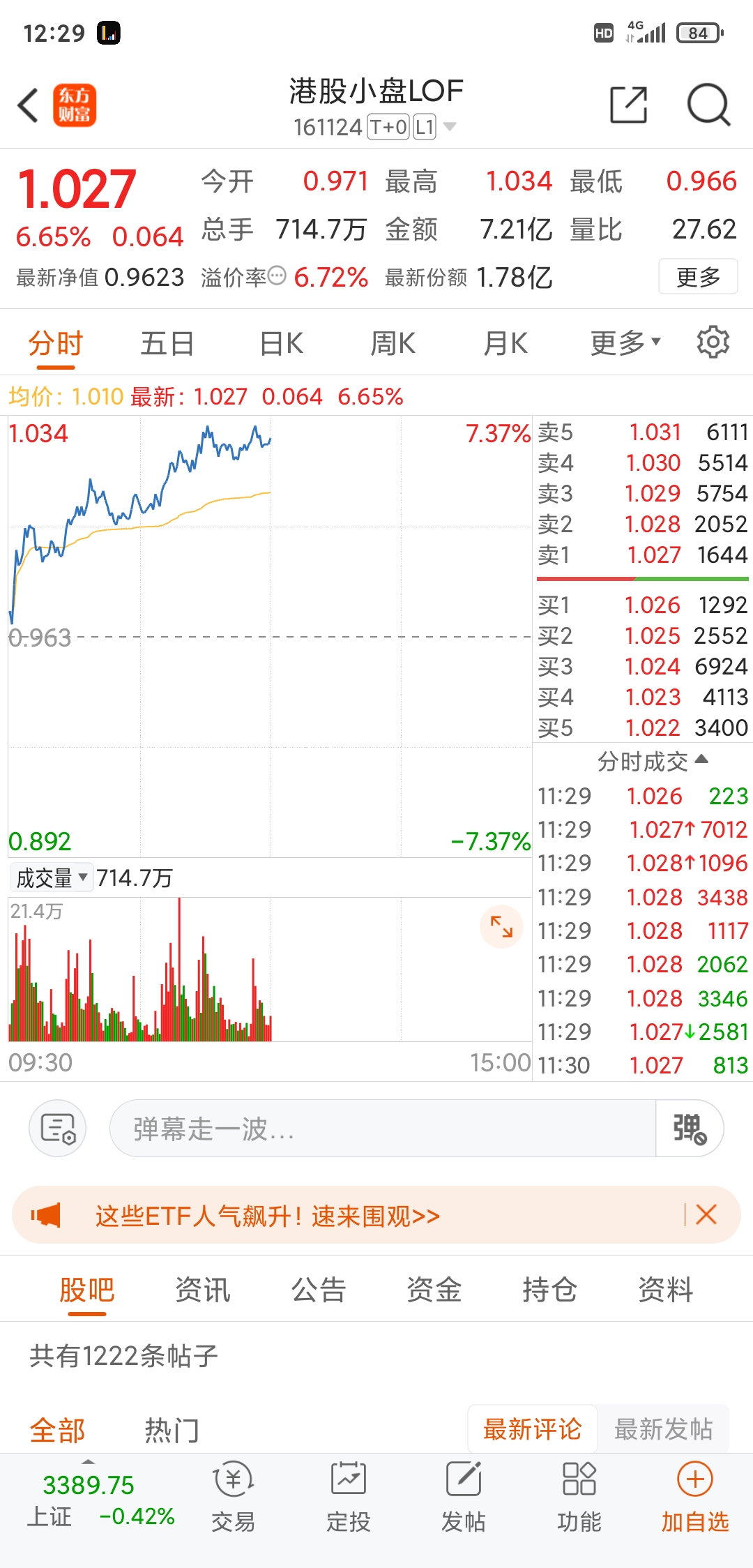Screen dimensions: 753x1568
Task: Open the 持仓 tab
Action: 549,1290
